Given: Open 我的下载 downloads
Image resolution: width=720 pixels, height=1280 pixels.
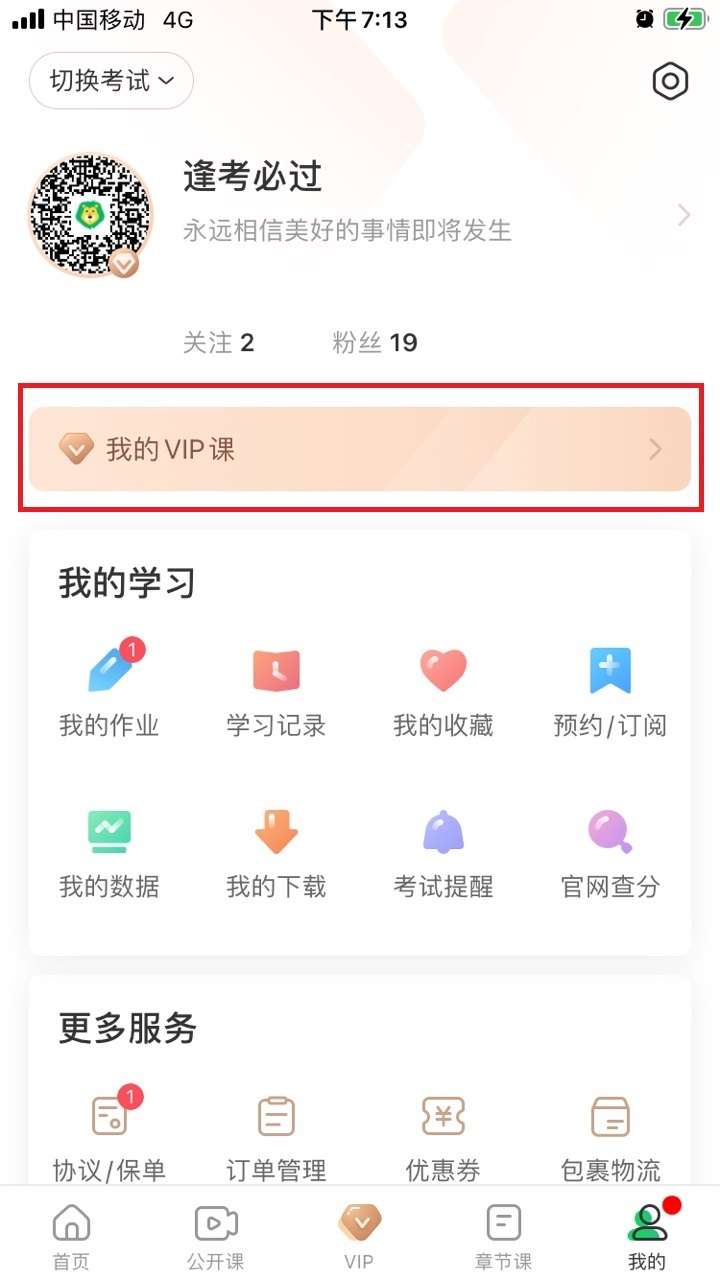Looking at the screenshot, I should 276,852.
